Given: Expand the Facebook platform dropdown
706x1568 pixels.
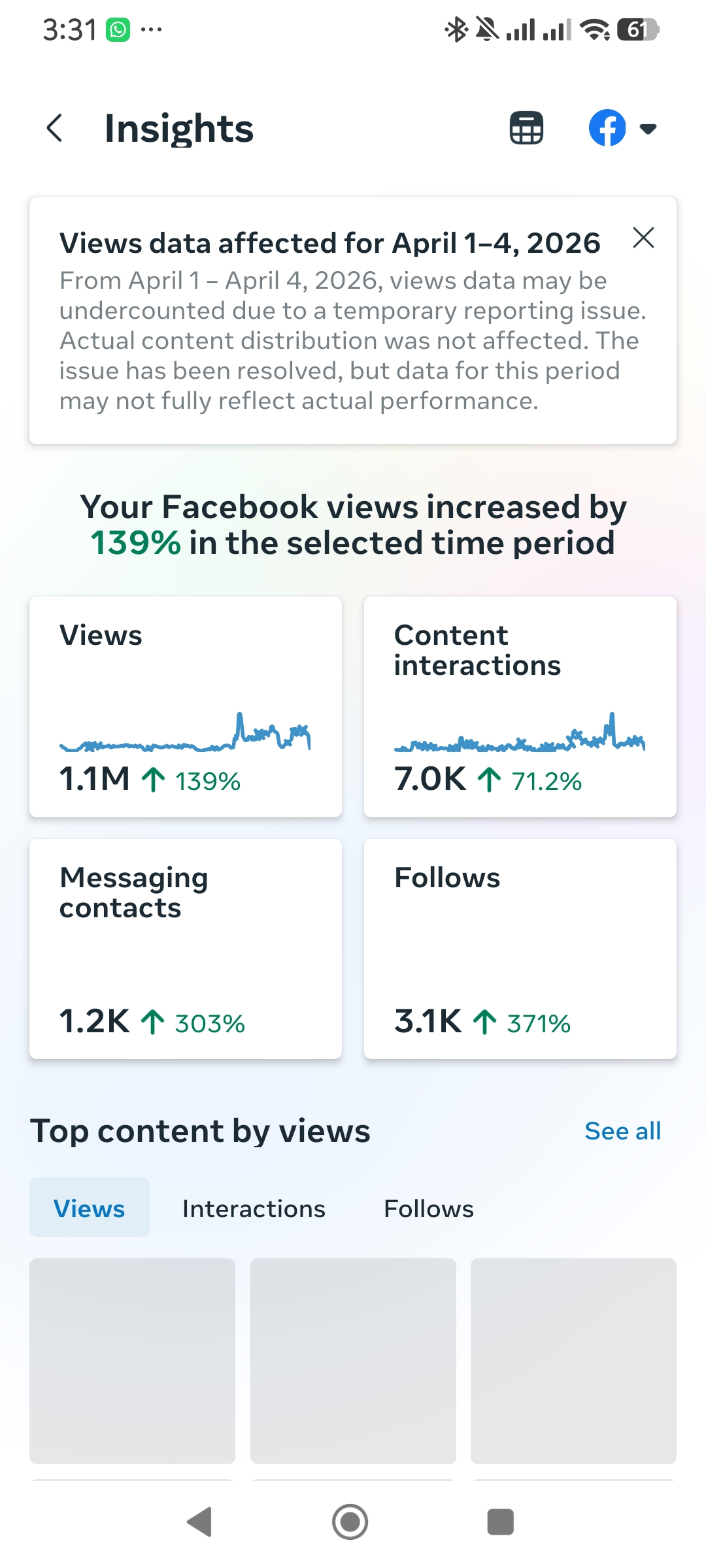Looking at the screenshot, I should click(x=622, y=128).
